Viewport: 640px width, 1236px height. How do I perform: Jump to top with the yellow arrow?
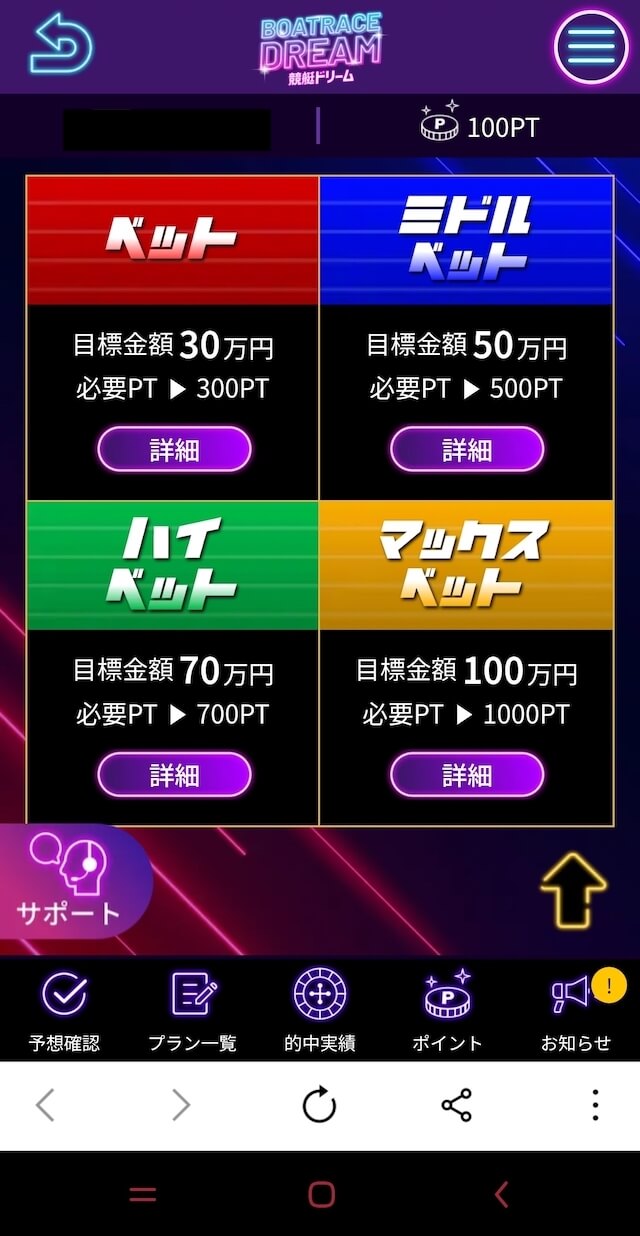[573, 890]
